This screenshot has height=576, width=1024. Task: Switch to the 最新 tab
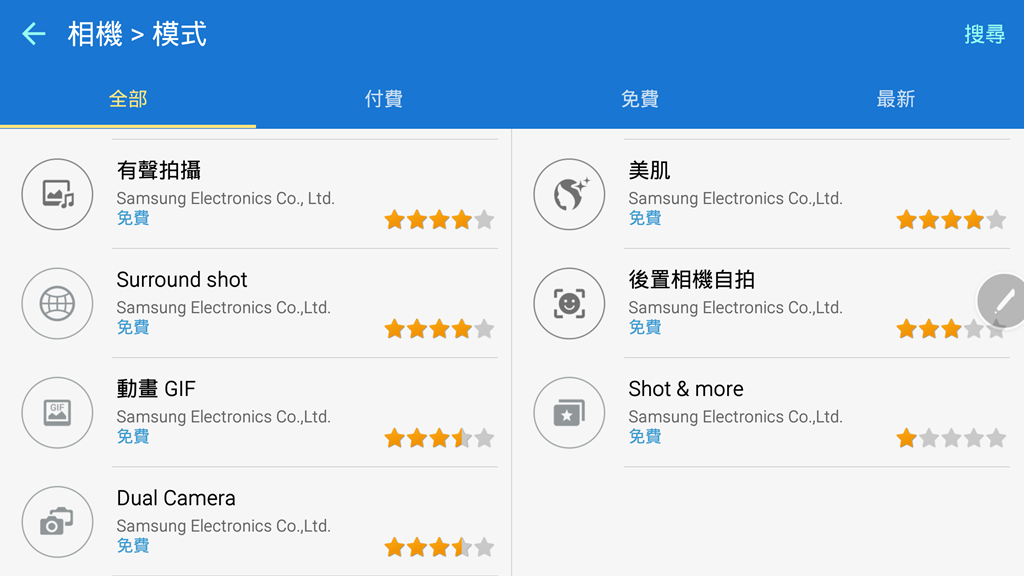coord(896,99)
